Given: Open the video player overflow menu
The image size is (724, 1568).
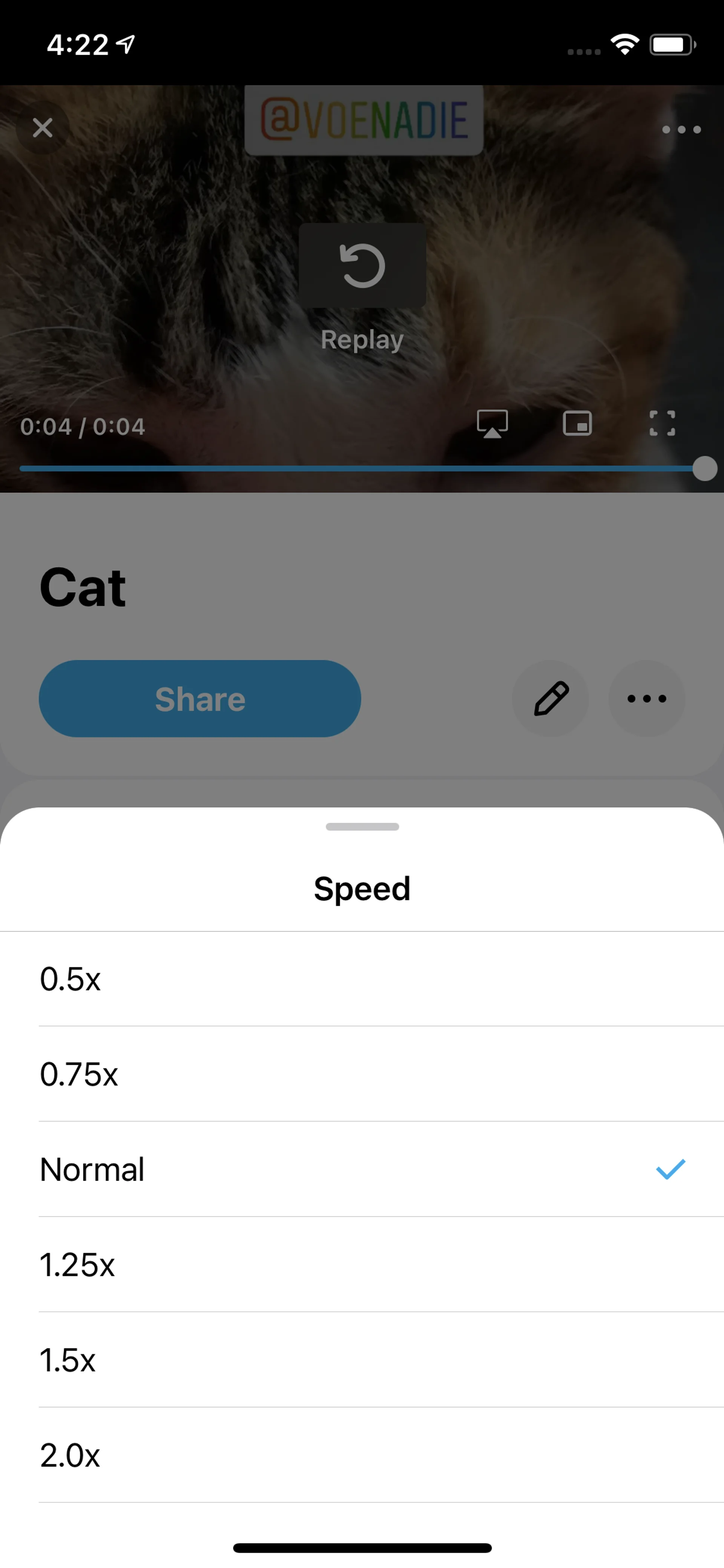Looking at the screenshot, I should 681,130.
